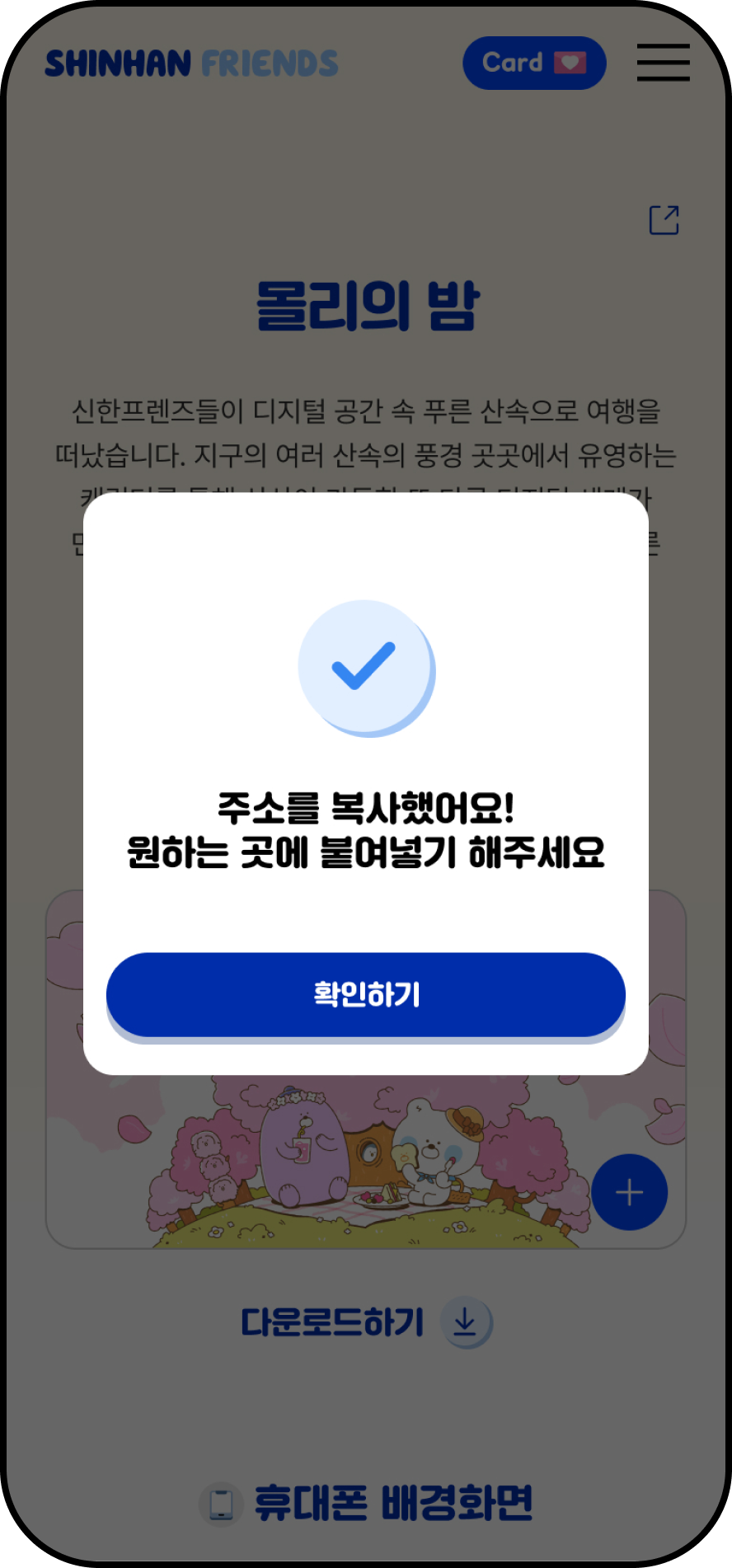Open the hamburger menu
The image size is (732, 1568).
click(x=663, y=63)
